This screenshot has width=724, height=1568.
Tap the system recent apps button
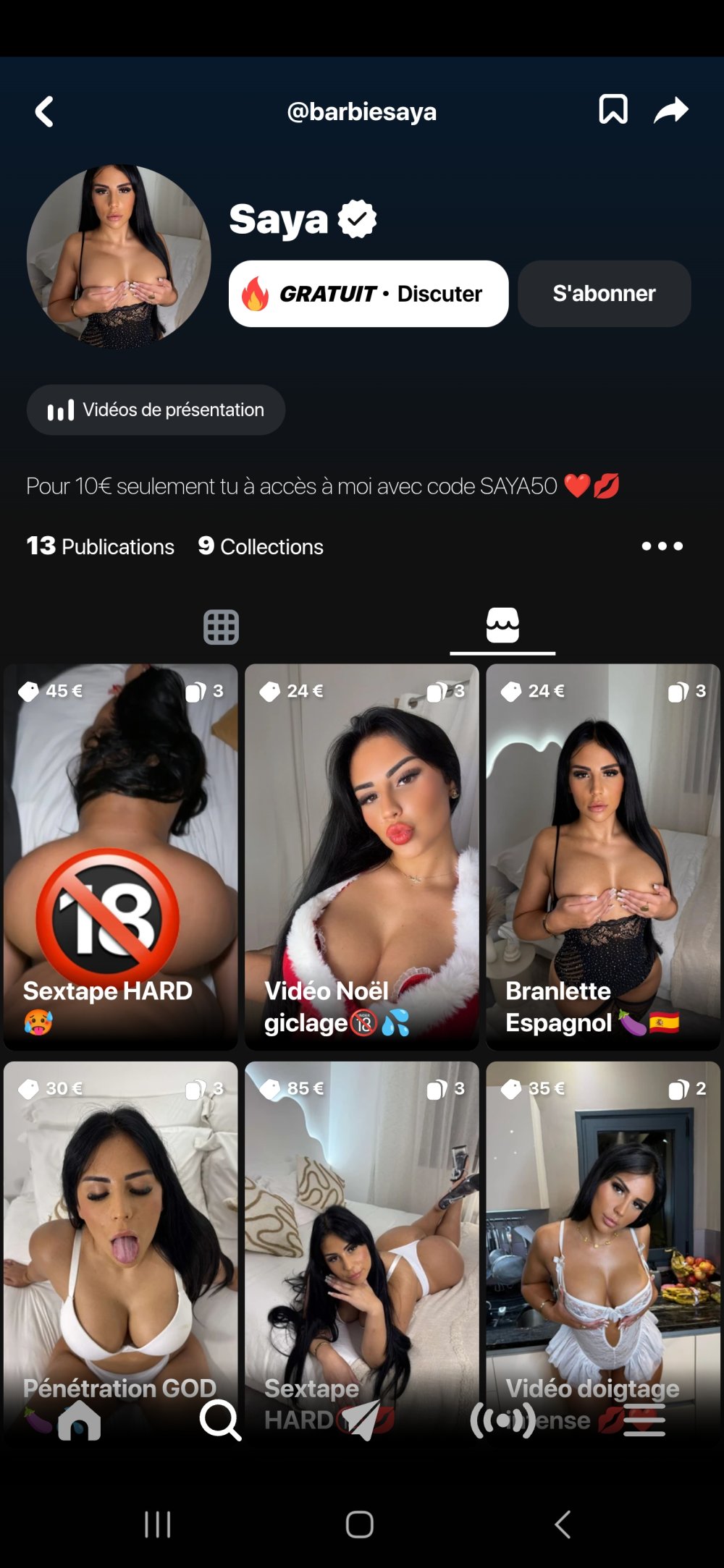point(157,1524)
